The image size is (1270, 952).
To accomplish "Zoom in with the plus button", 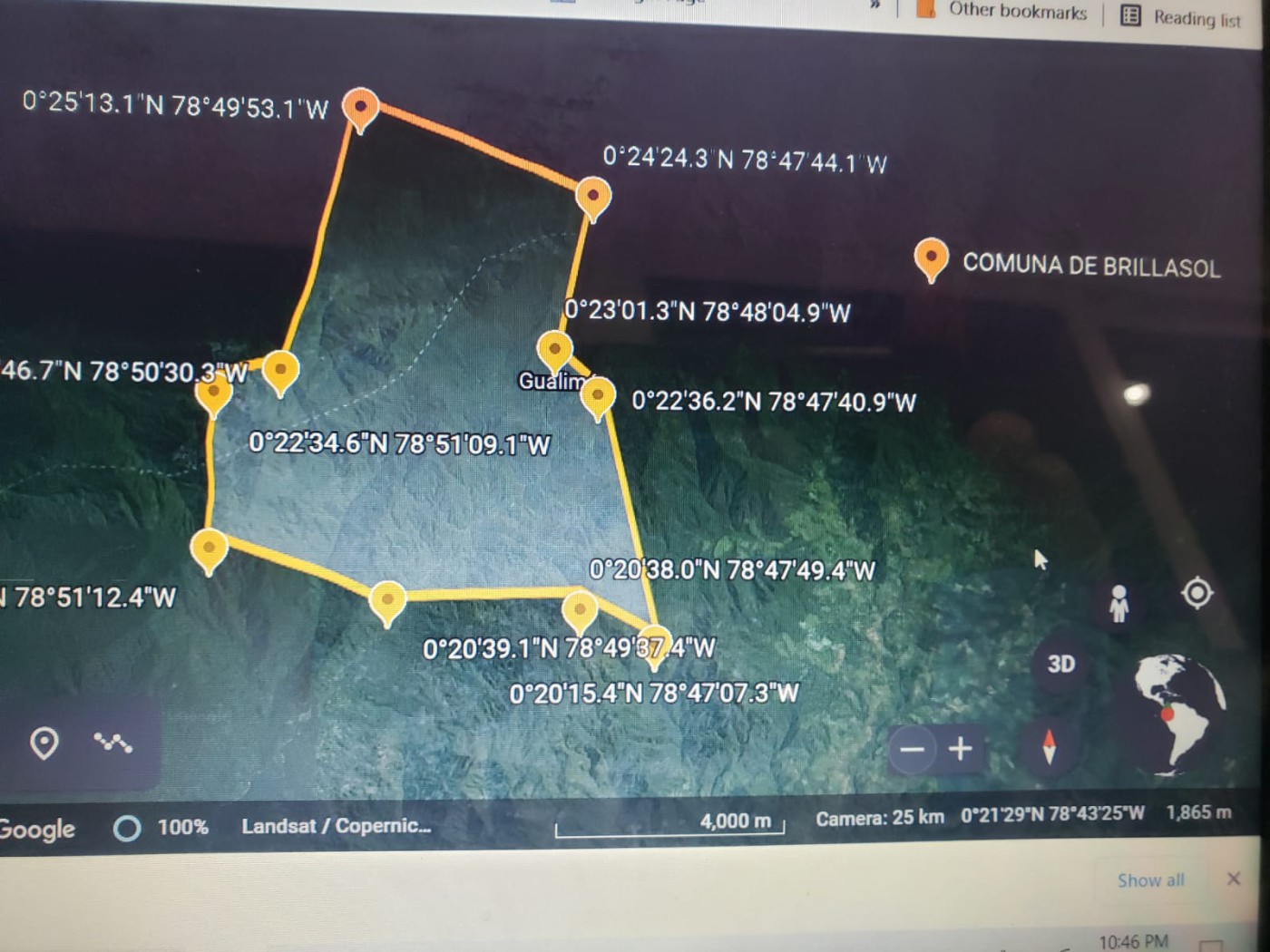I will coord(960,749).
